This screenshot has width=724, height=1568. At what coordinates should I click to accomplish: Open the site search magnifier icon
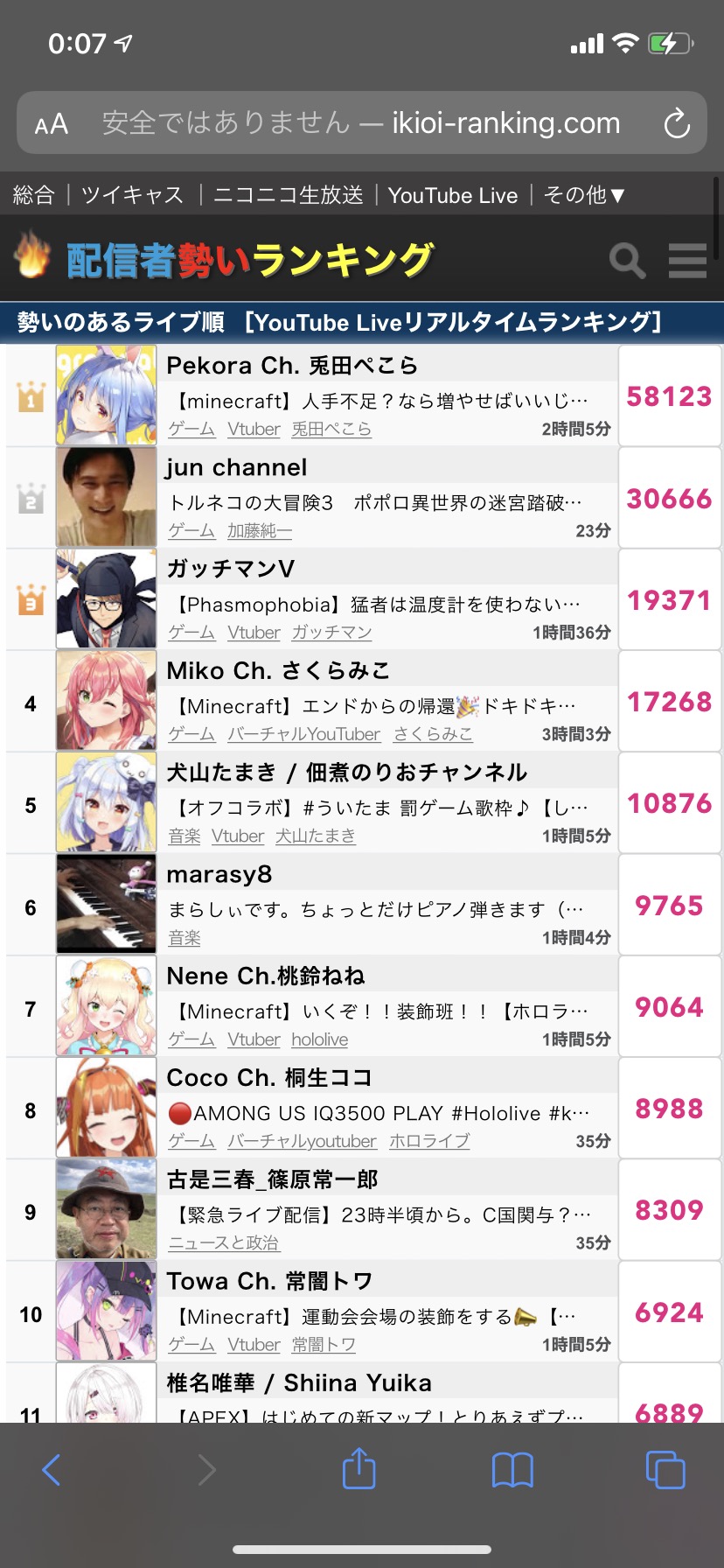(x=627, y=261)
